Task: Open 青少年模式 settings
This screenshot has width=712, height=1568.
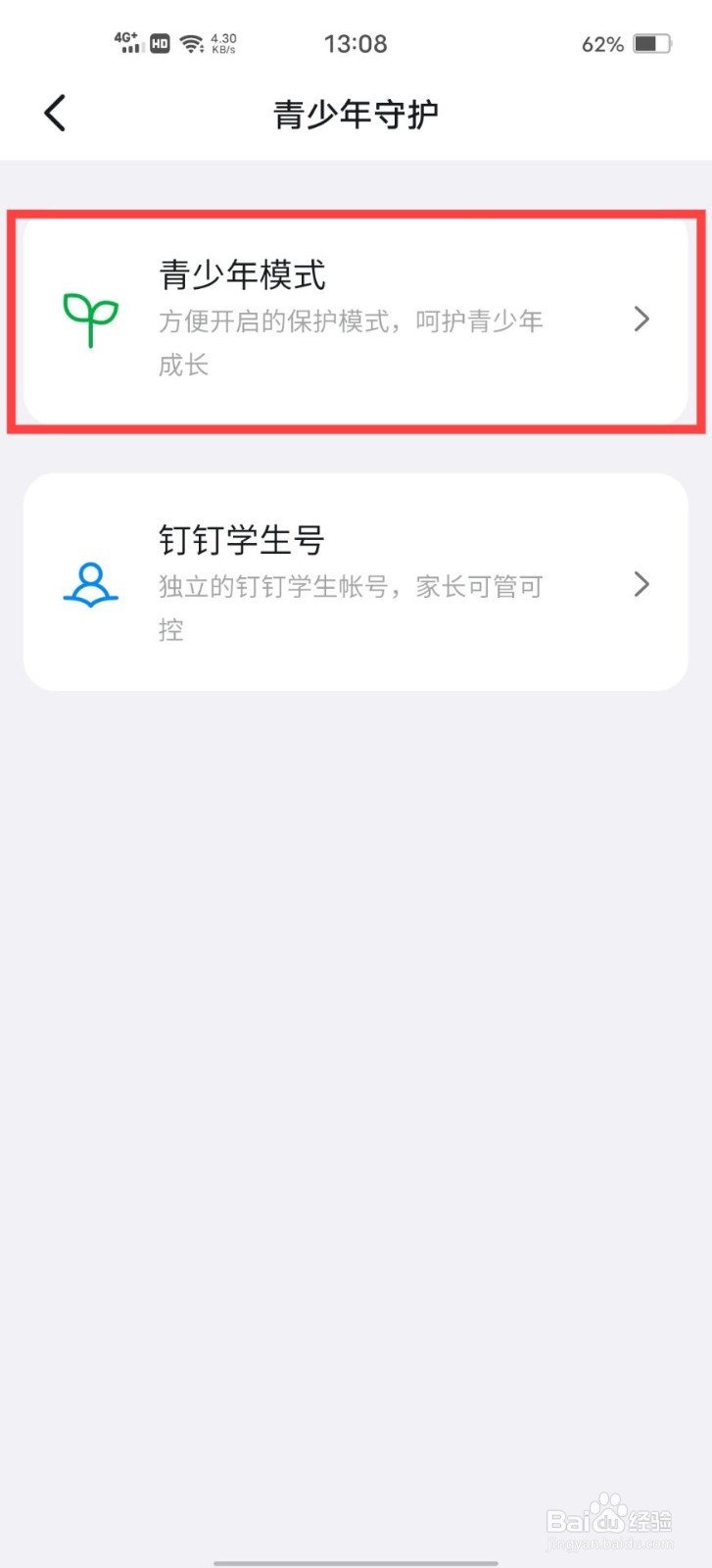Action: (x=355, y=319)
